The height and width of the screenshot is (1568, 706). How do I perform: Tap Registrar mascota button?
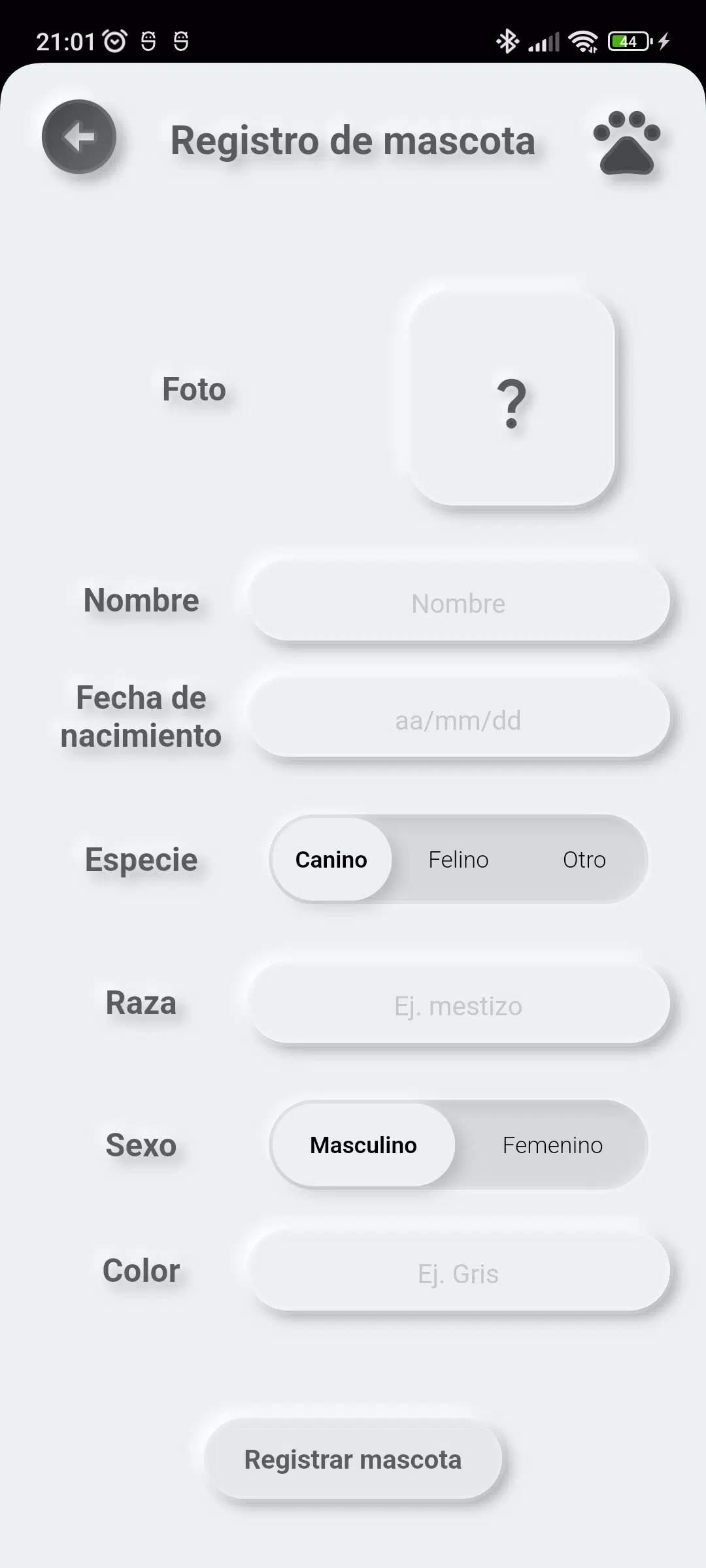point(353,1460)
